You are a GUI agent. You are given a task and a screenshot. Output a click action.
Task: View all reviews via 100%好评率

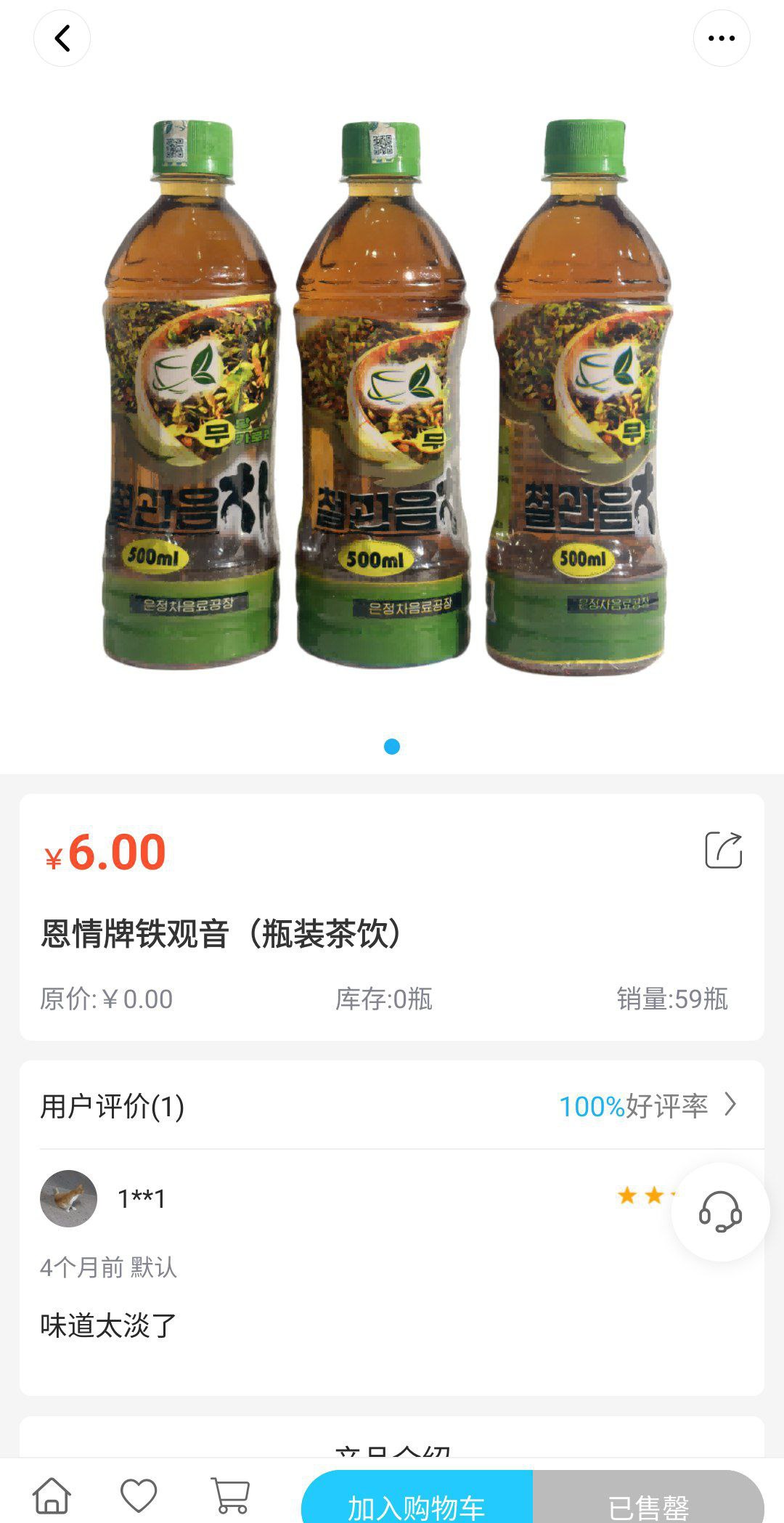[648, 1106]
